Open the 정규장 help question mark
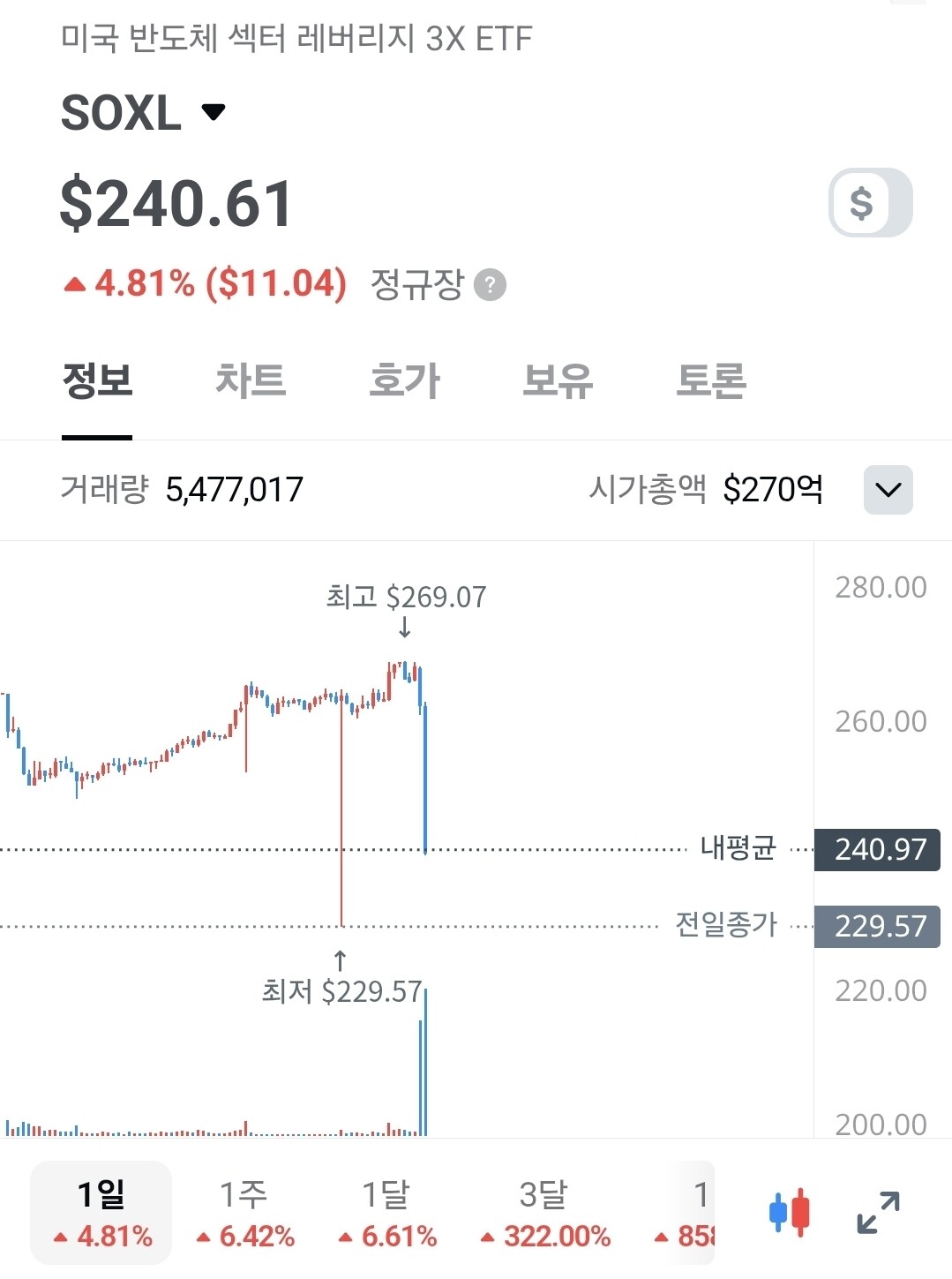Screen dimensions: 952x1279 490,285
